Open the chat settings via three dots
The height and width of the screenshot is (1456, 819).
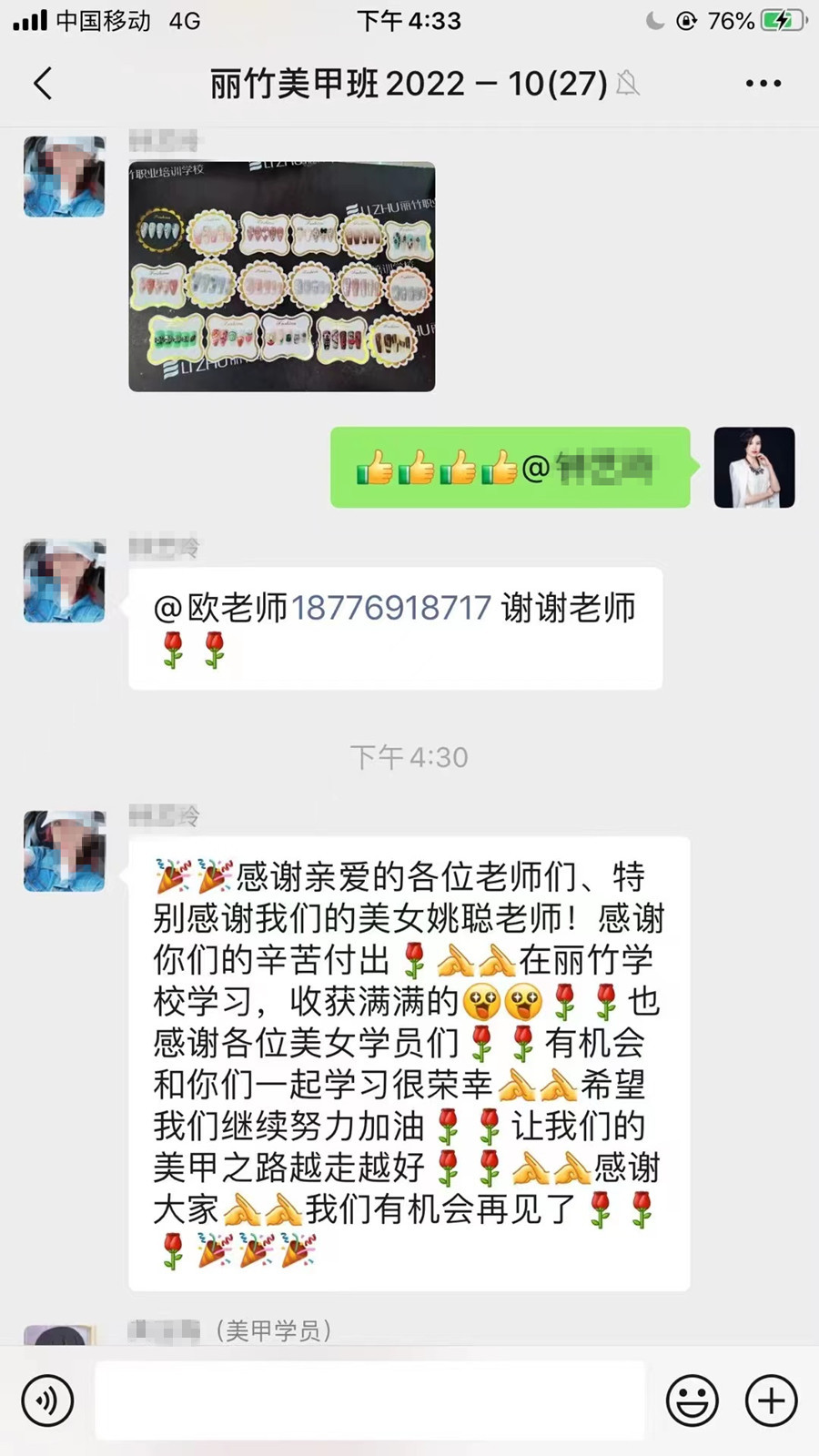point(762,83)
